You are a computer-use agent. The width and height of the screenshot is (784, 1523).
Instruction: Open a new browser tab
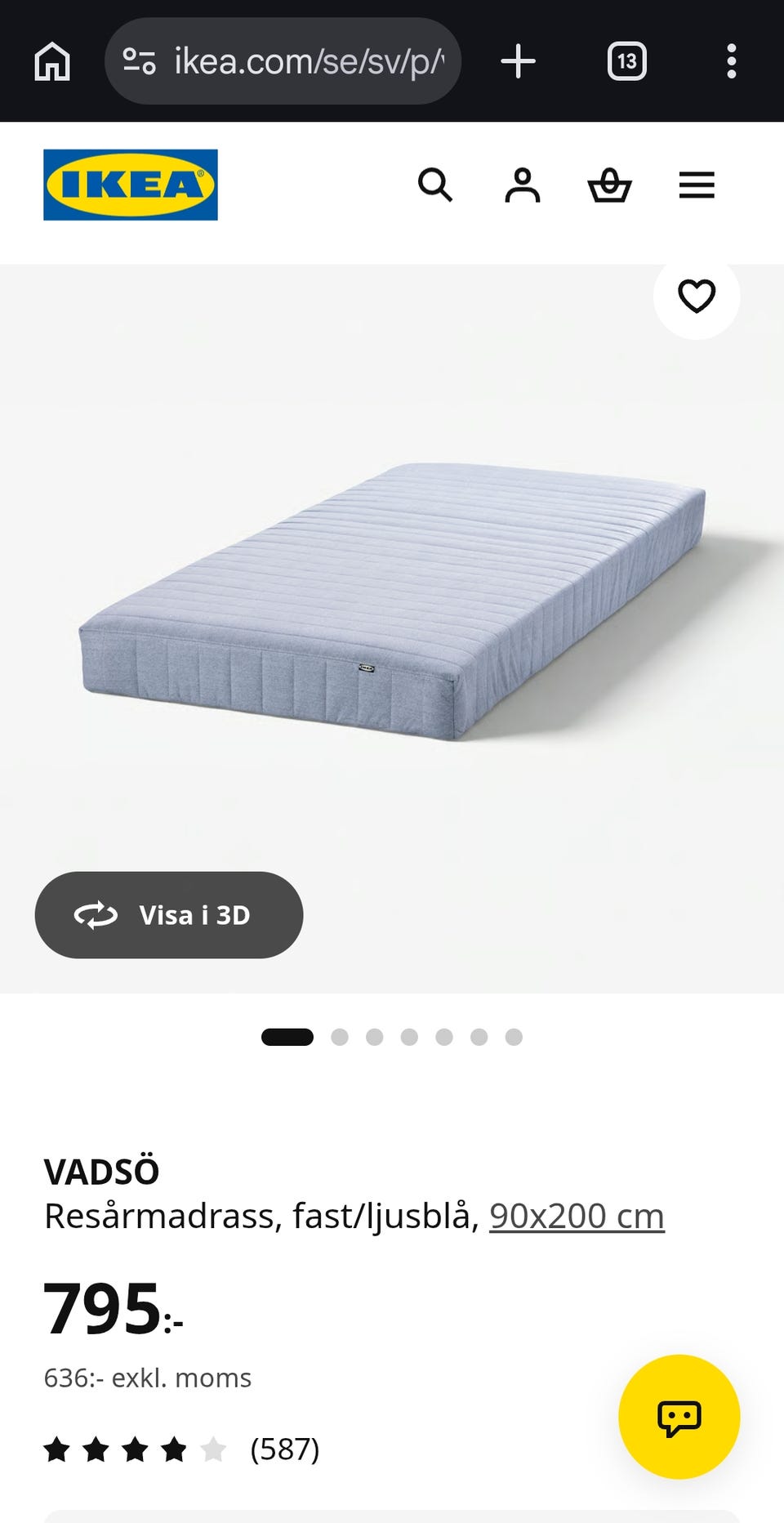coord(518,61)
